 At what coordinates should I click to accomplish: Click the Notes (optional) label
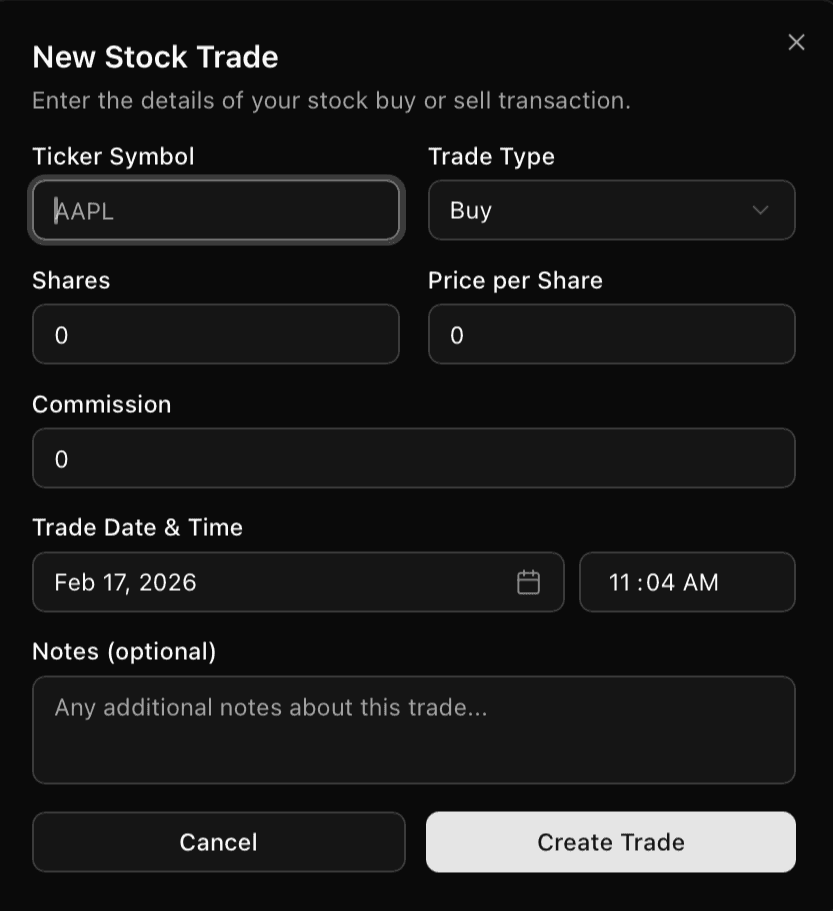click(x=124, y=651)
